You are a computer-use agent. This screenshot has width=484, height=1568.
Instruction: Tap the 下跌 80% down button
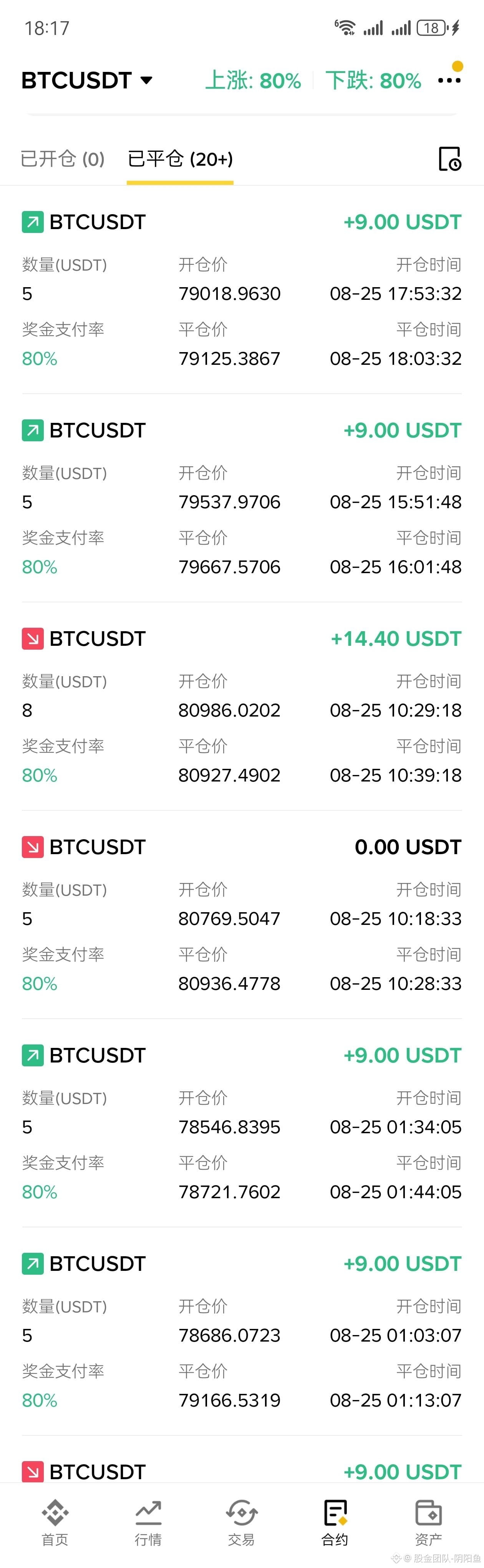[x=373, y=80]
